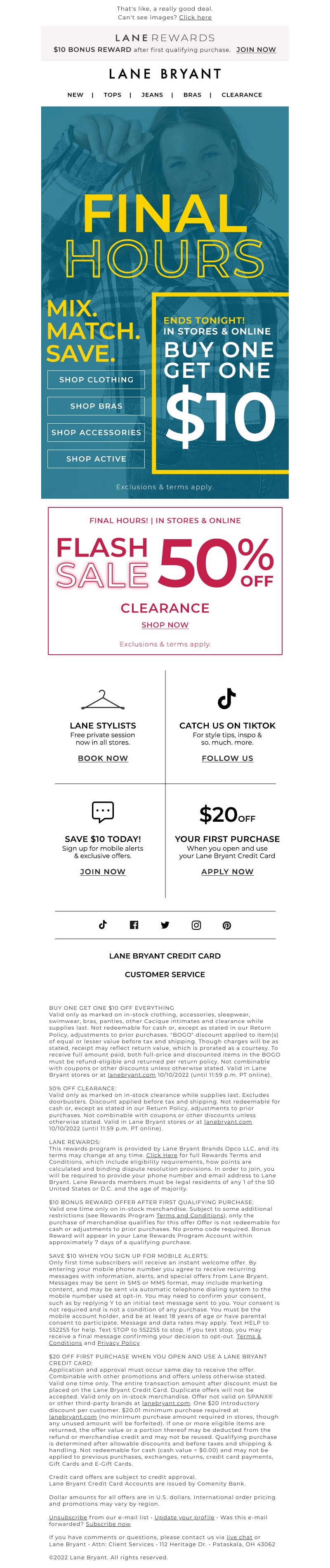Book a Lane Stylists session
The width and height of the screenshot is (330, 1568).
click(103, 759)
